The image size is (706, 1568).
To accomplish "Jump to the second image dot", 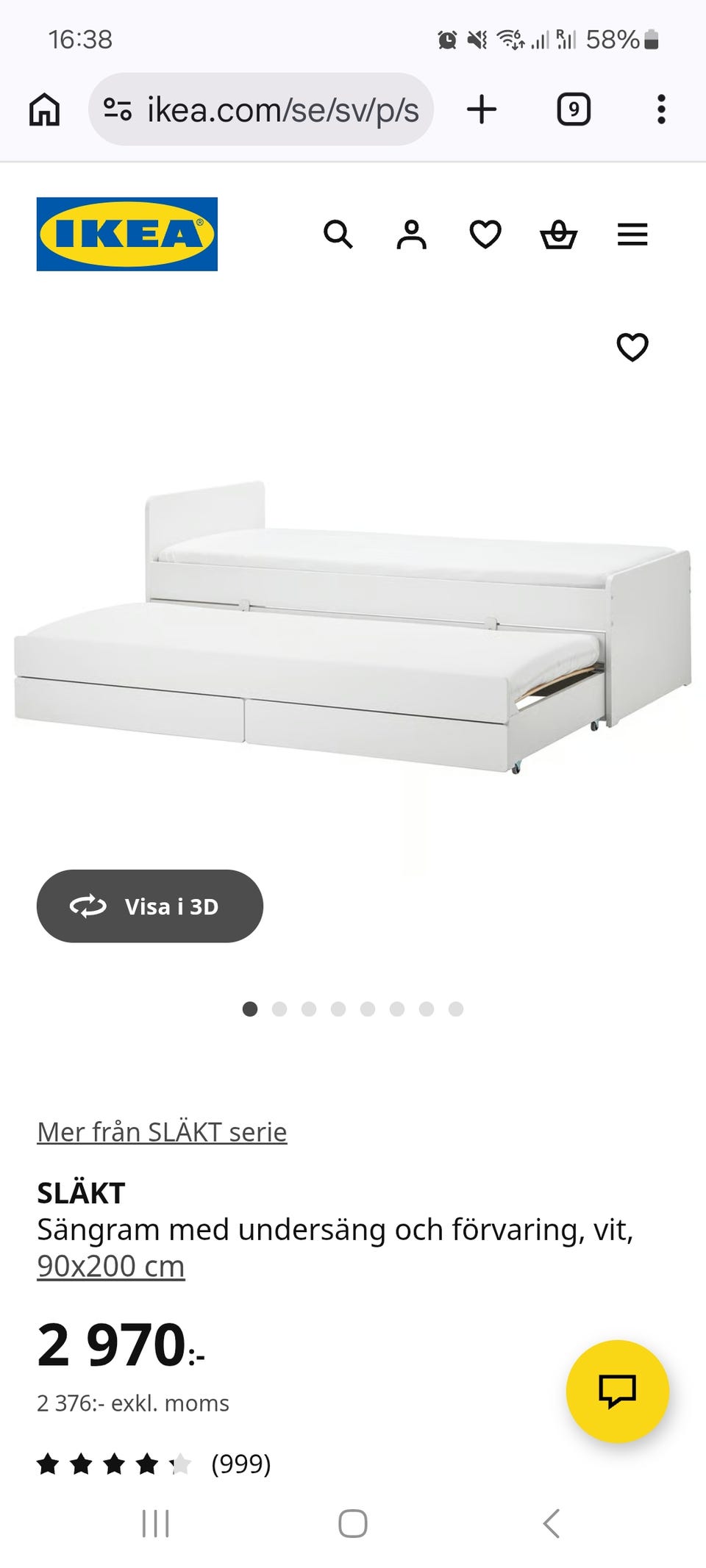I will (x=279, y=1009).
